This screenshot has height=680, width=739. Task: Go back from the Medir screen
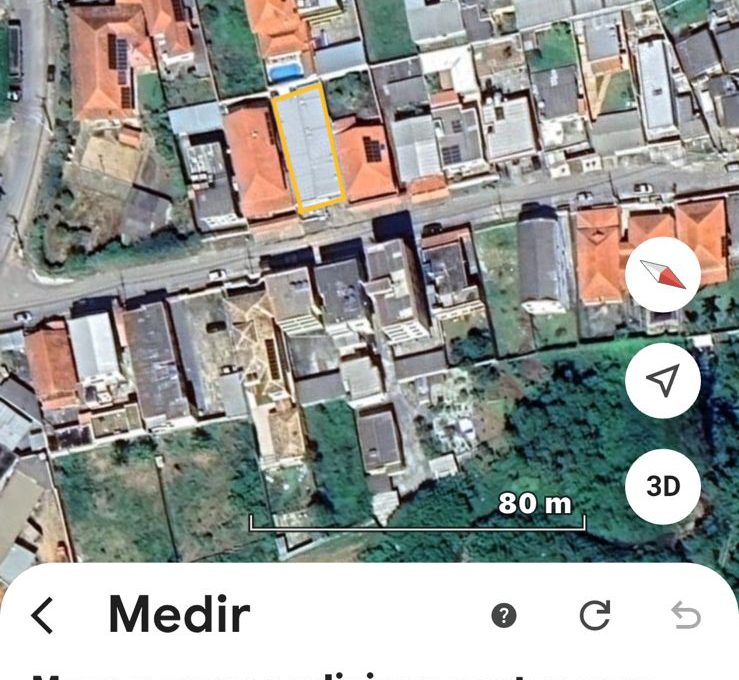[42, 616]
